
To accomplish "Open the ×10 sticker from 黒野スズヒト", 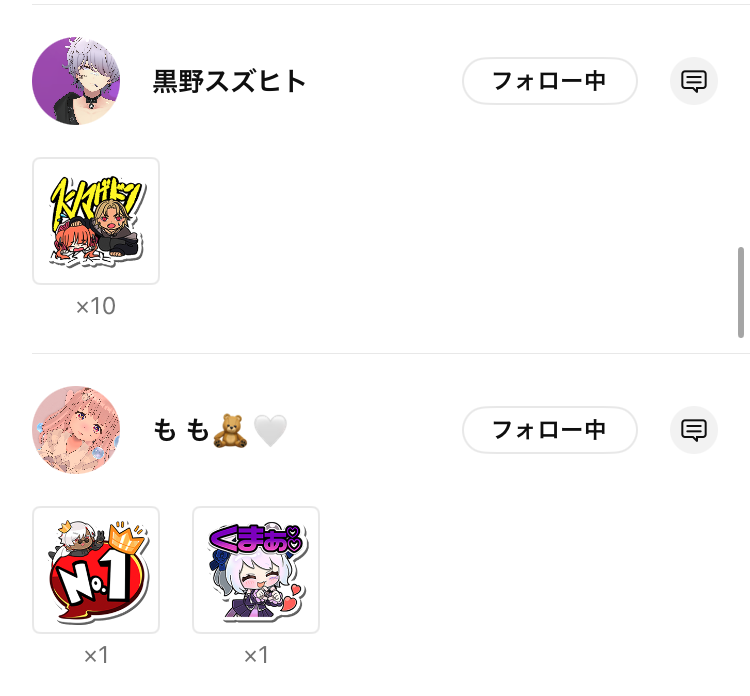I will point(96,221).
